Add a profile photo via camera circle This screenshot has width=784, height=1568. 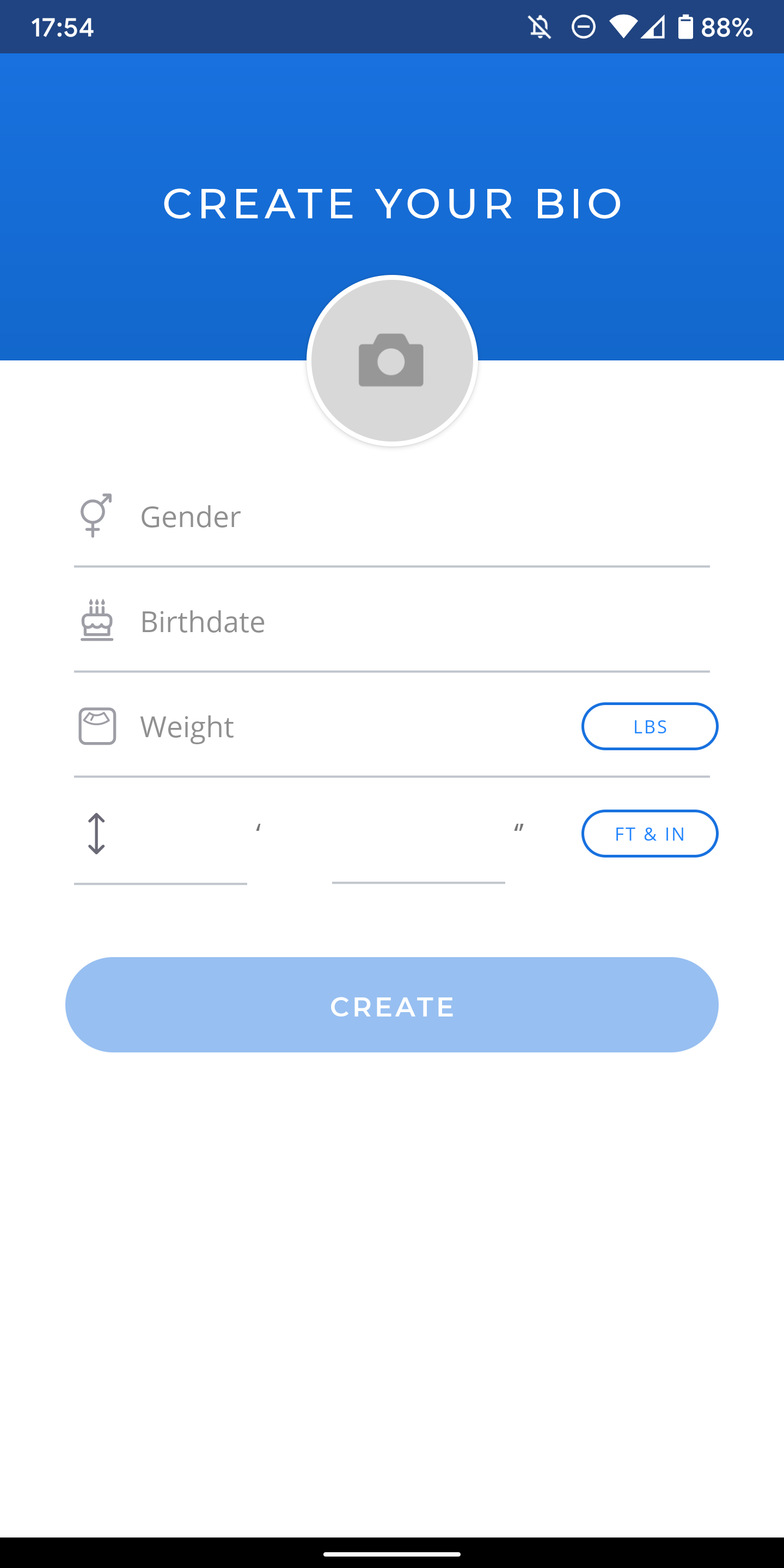point(392,360)
